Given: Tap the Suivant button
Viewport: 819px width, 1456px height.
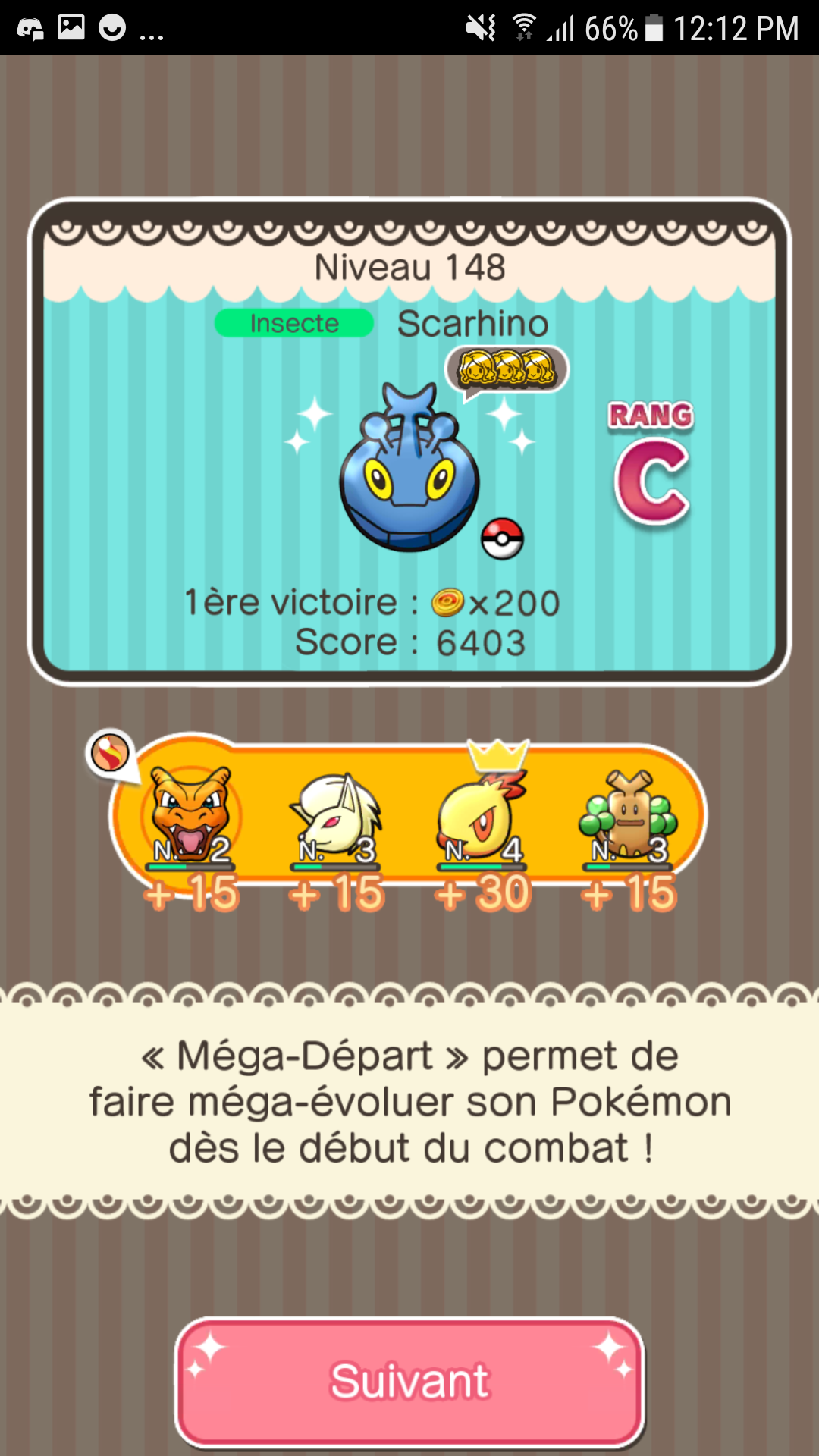Looking at the screenshot, I should (x=409, y=1382).
